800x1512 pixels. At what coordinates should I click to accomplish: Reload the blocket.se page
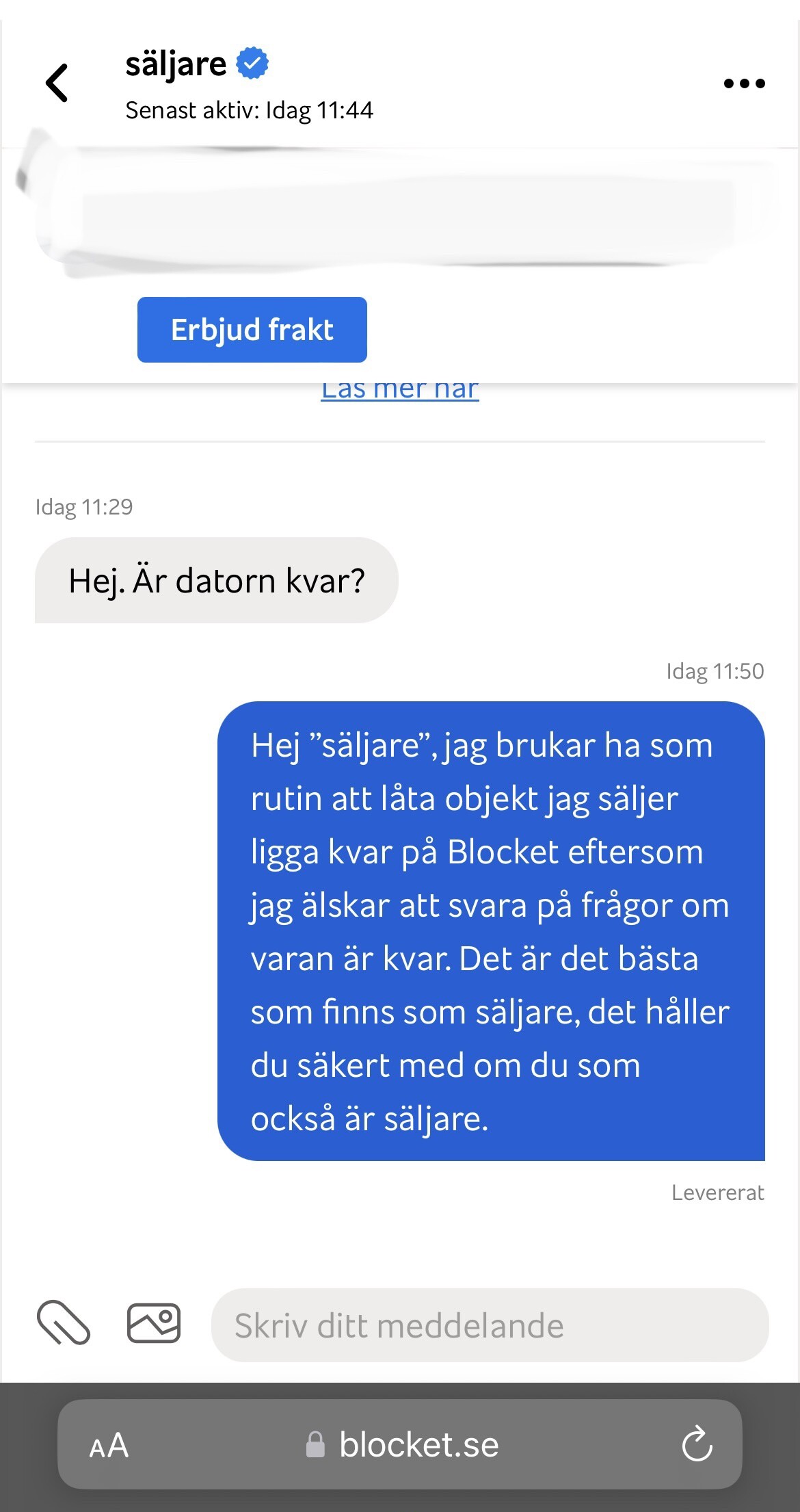(697, 1444)
